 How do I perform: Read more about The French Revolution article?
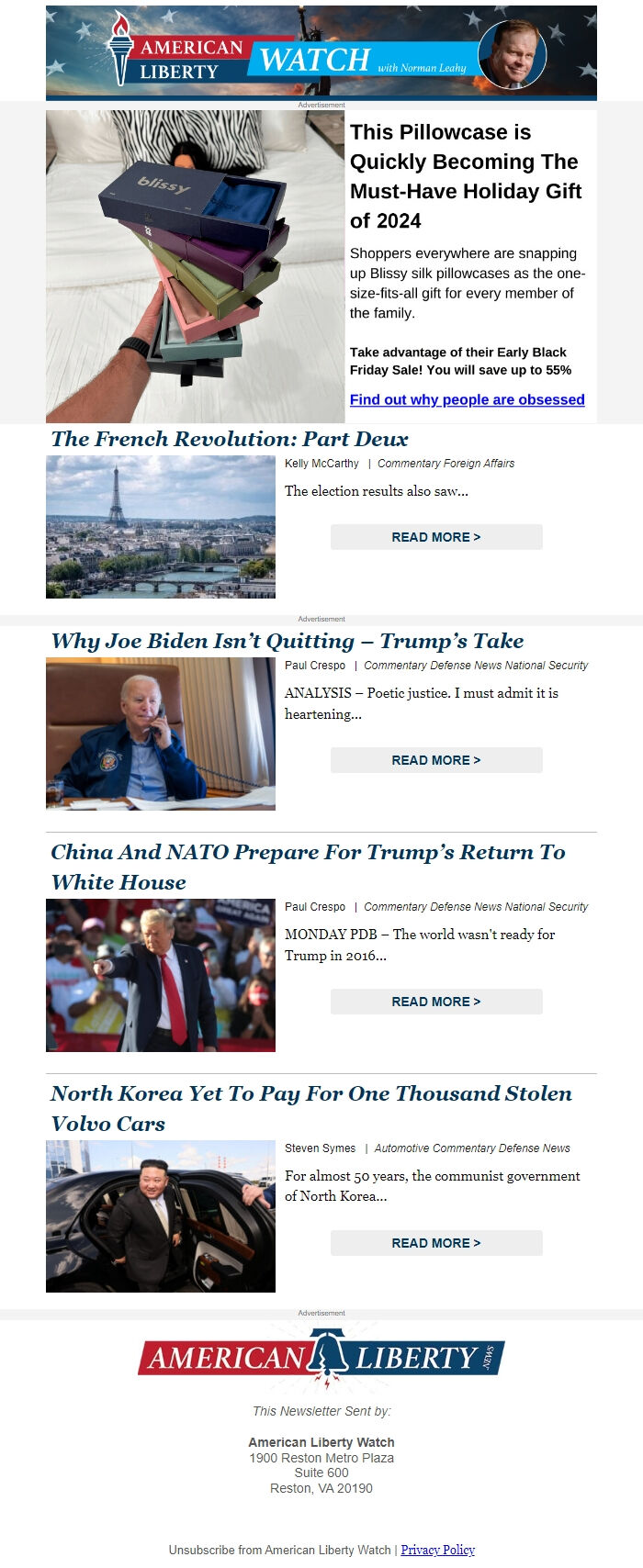(436, 537)
